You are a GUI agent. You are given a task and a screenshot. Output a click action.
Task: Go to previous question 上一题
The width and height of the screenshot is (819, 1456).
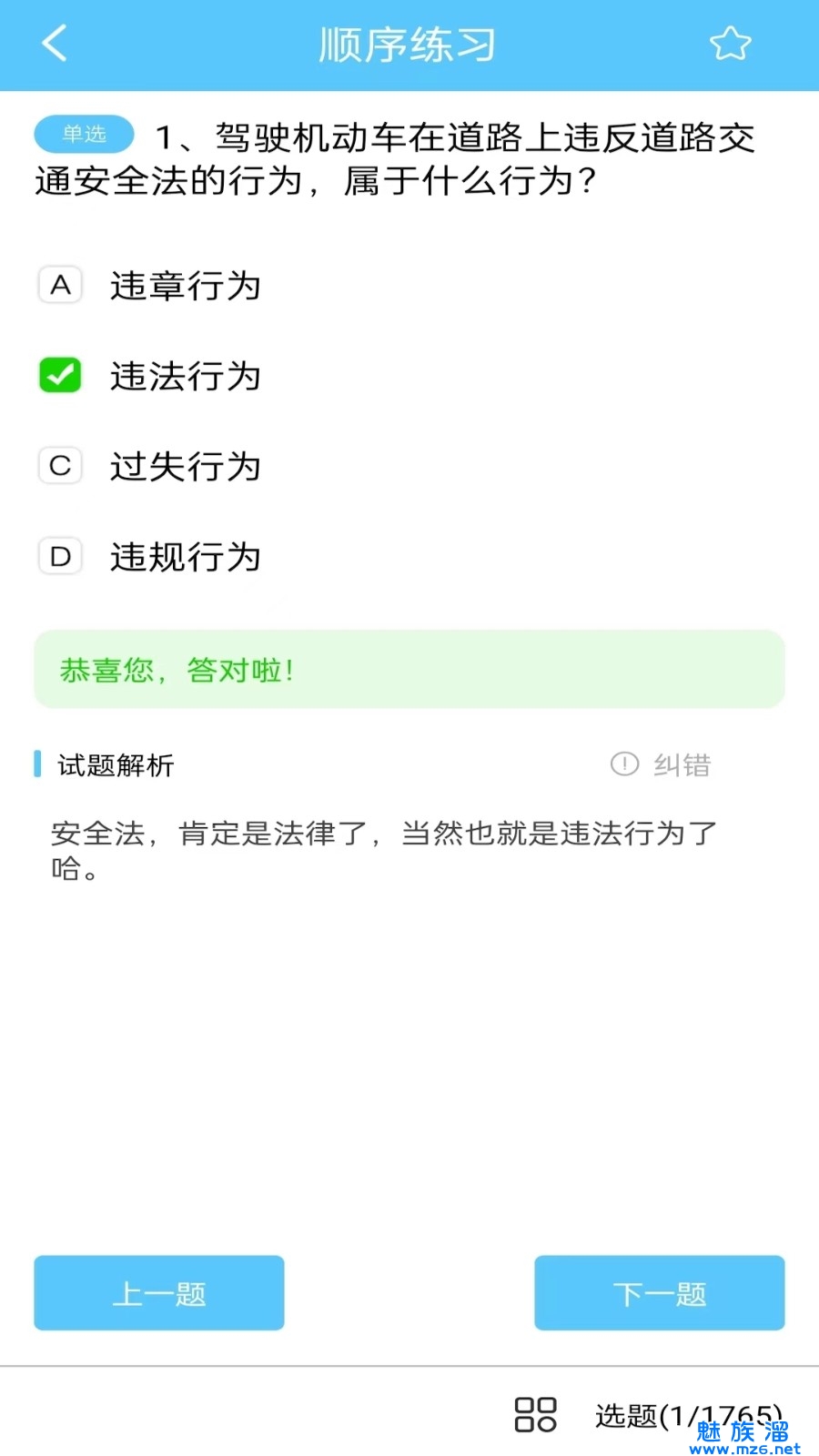159,1292
